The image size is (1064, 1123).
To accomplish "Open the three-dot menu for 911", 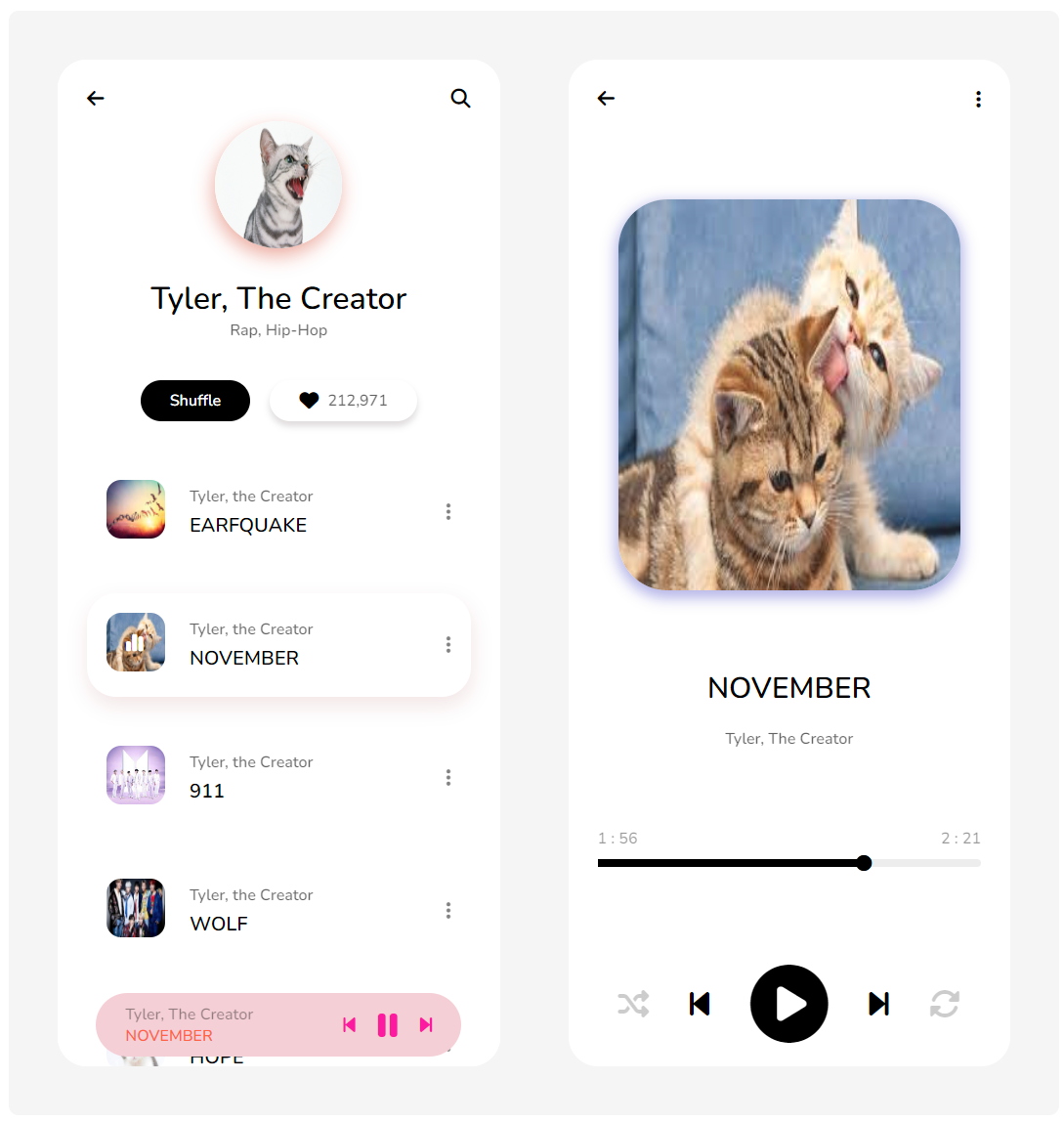I will tap(448, 777).
